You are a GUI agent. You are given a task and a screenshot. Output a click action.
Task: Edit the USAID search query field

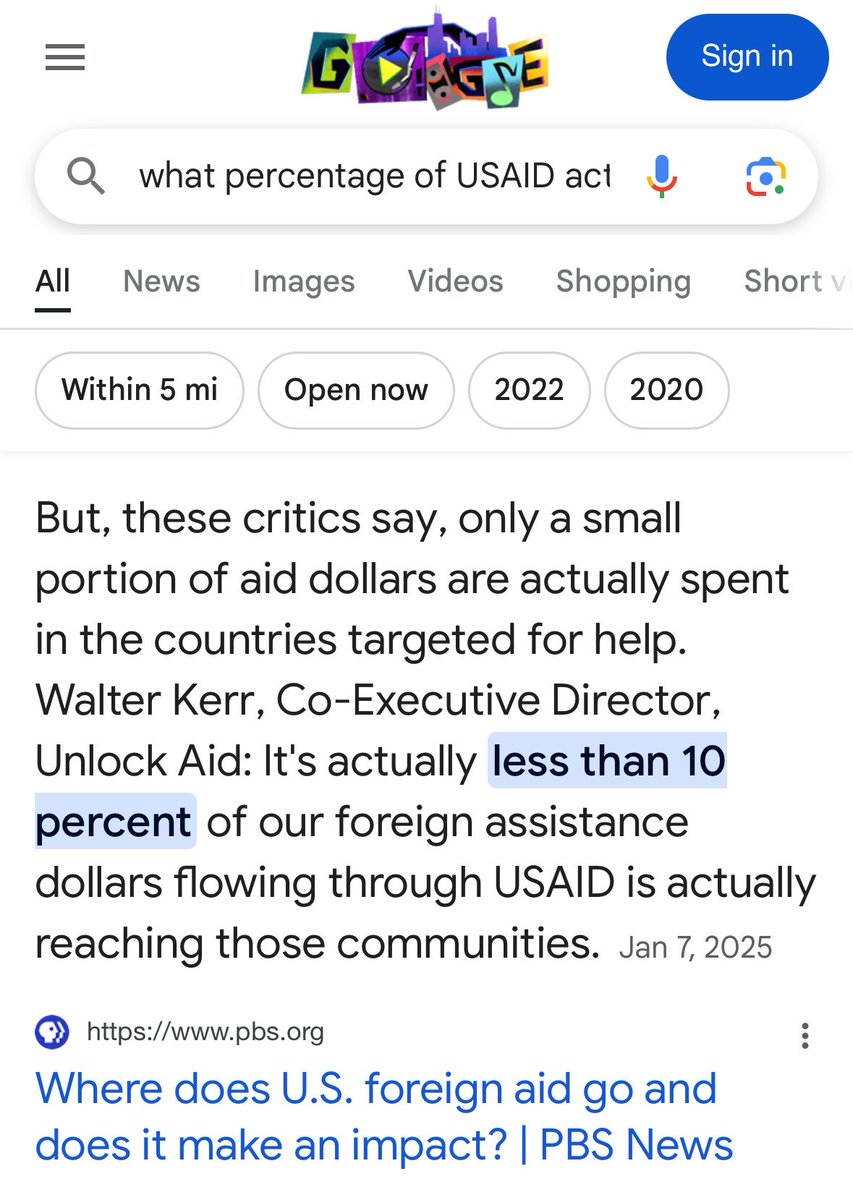pos(373,177)
